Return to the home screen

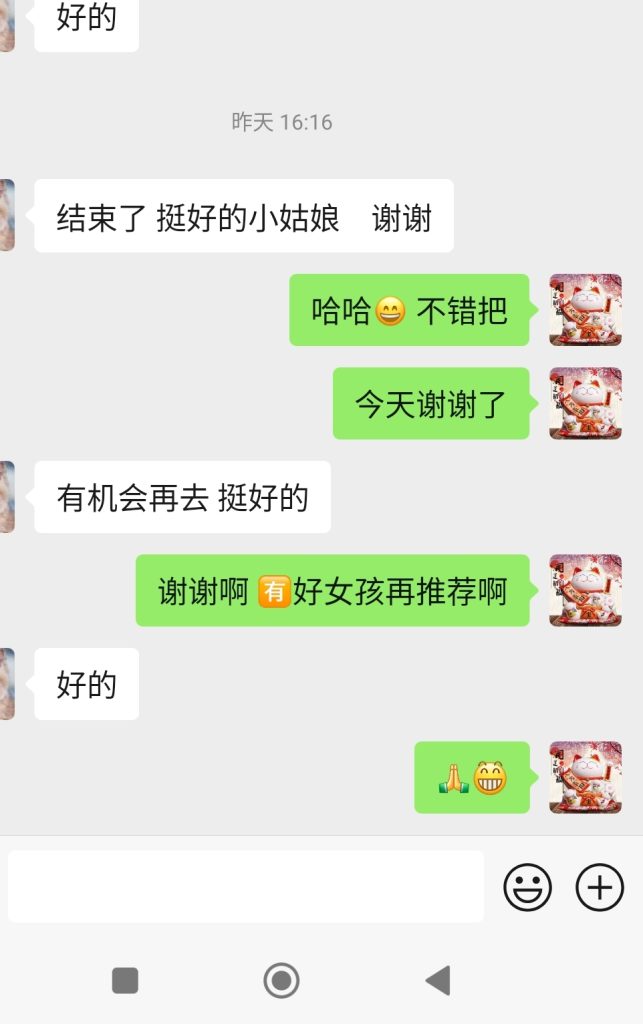click(281, 980)
